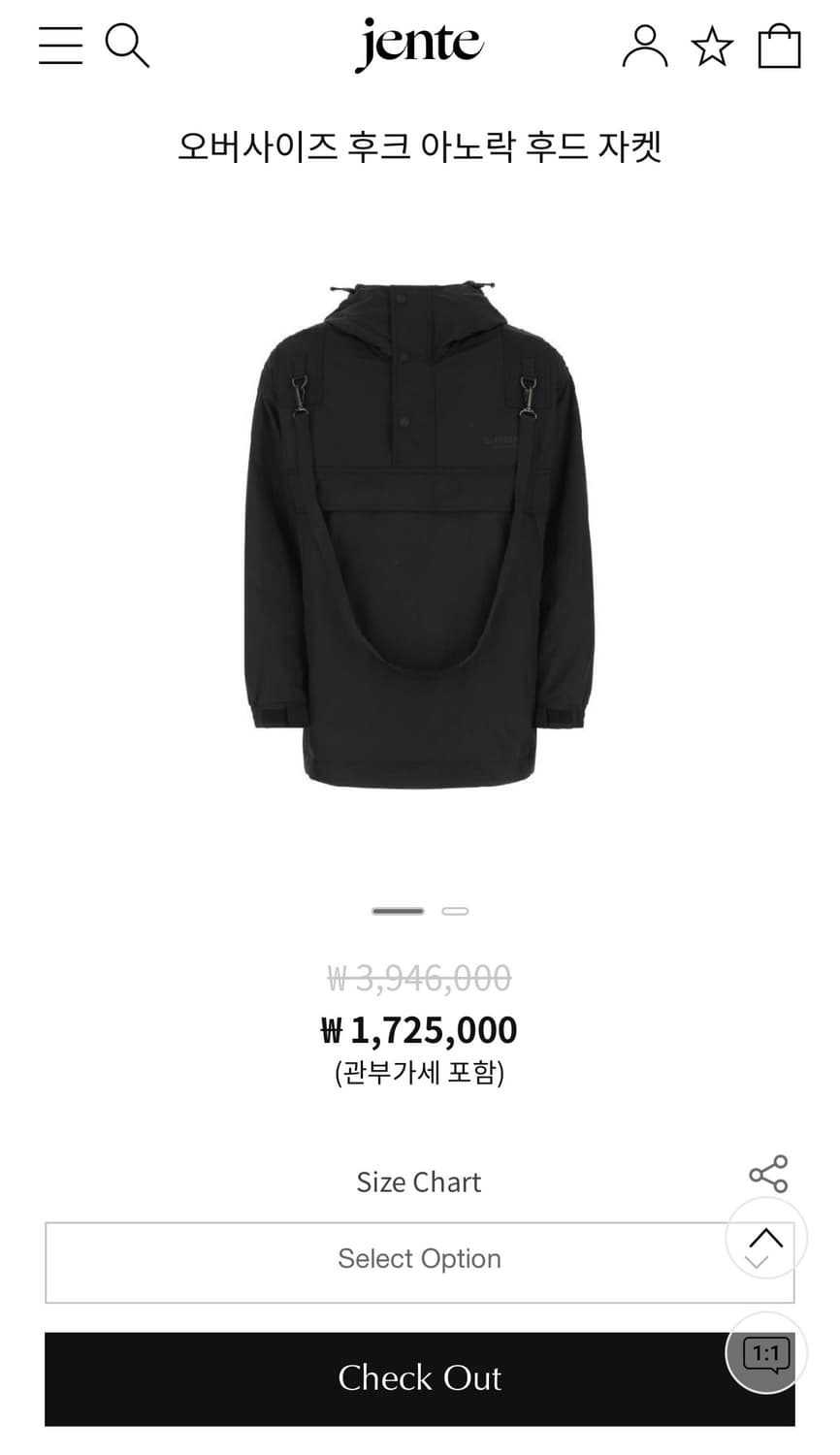This screenshot has width=840, height=1455.
Task: Select the first image carousel indicator
Action: (x=398, y=911)
